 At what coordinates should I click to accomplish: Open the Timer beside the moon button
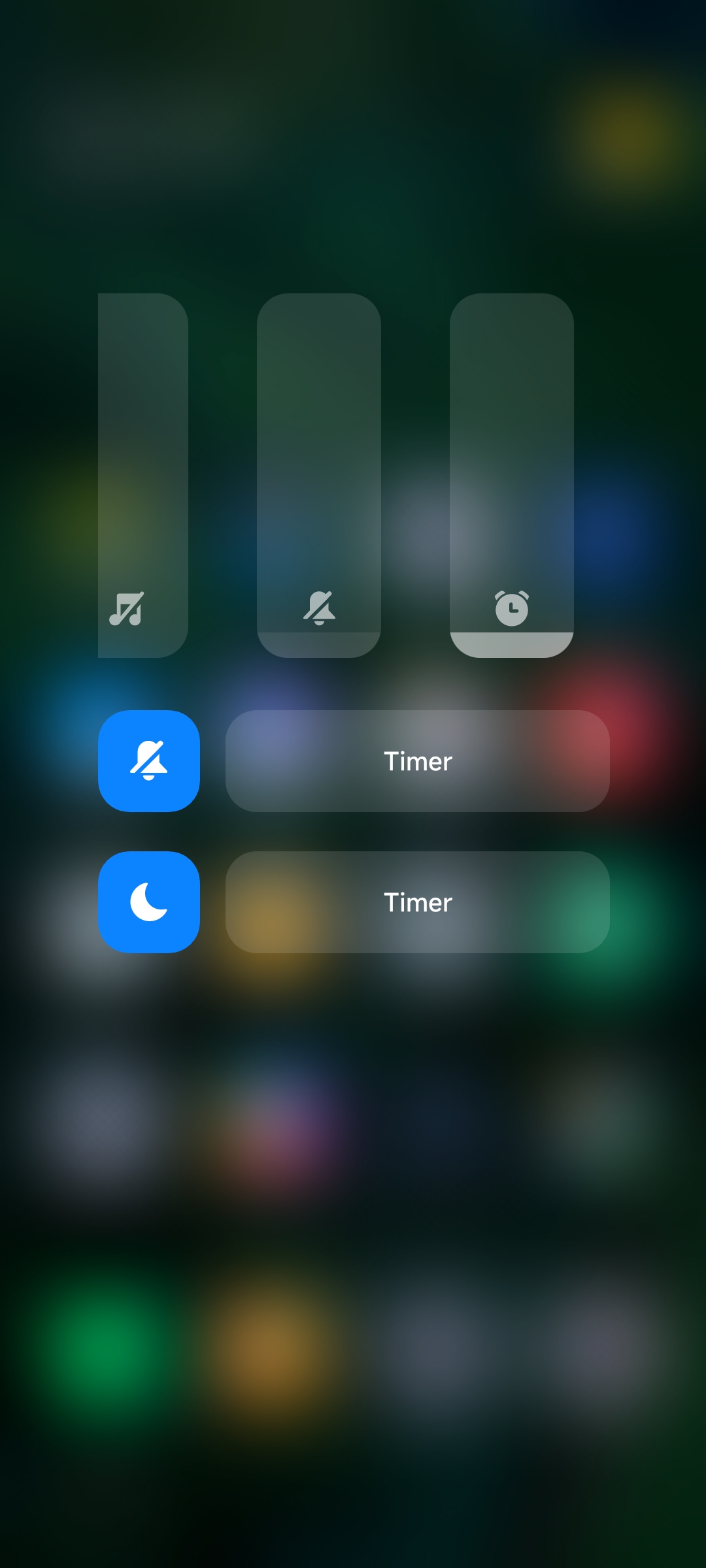click(x=418, y=902)
